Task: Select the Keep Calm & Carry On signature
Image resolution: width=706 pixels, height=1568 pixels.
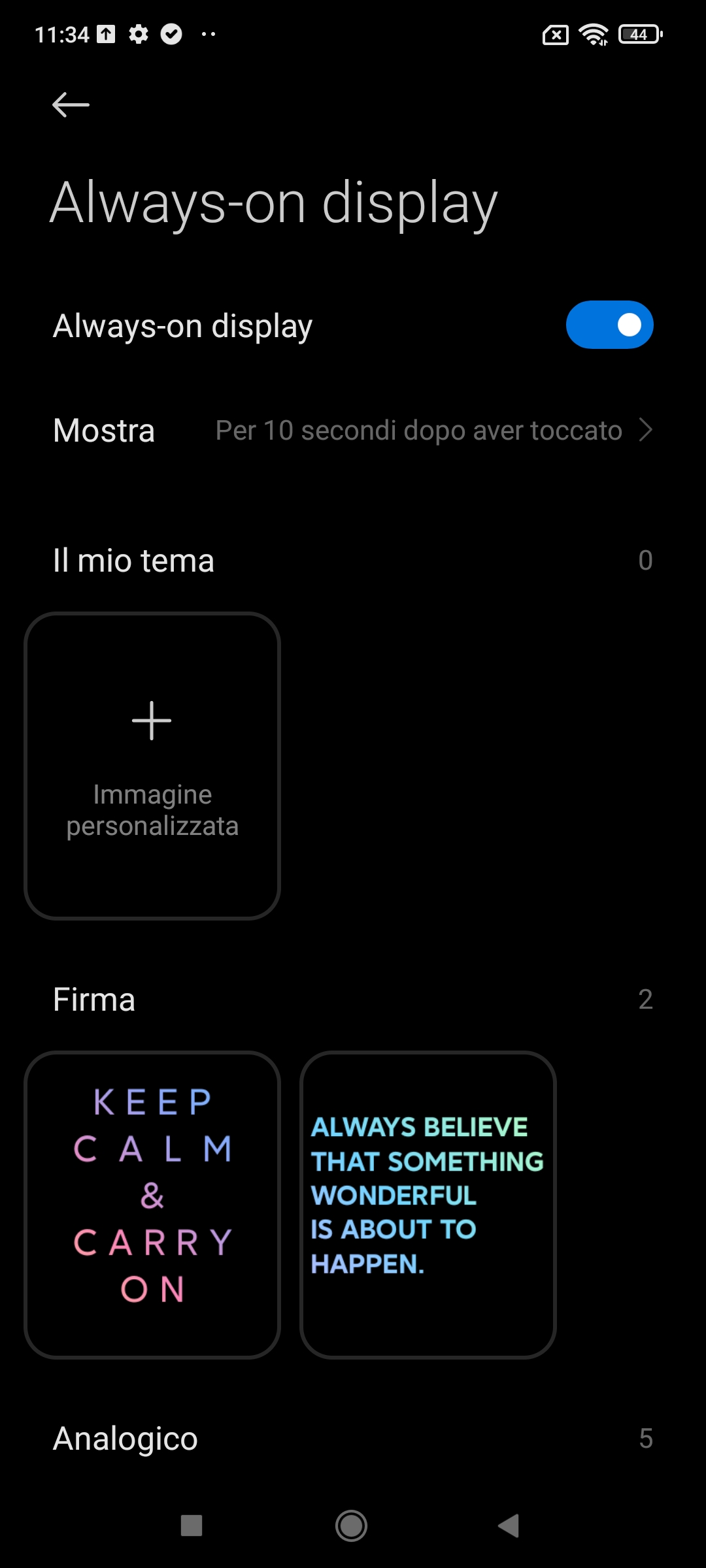Action: tap(152, 1205)
